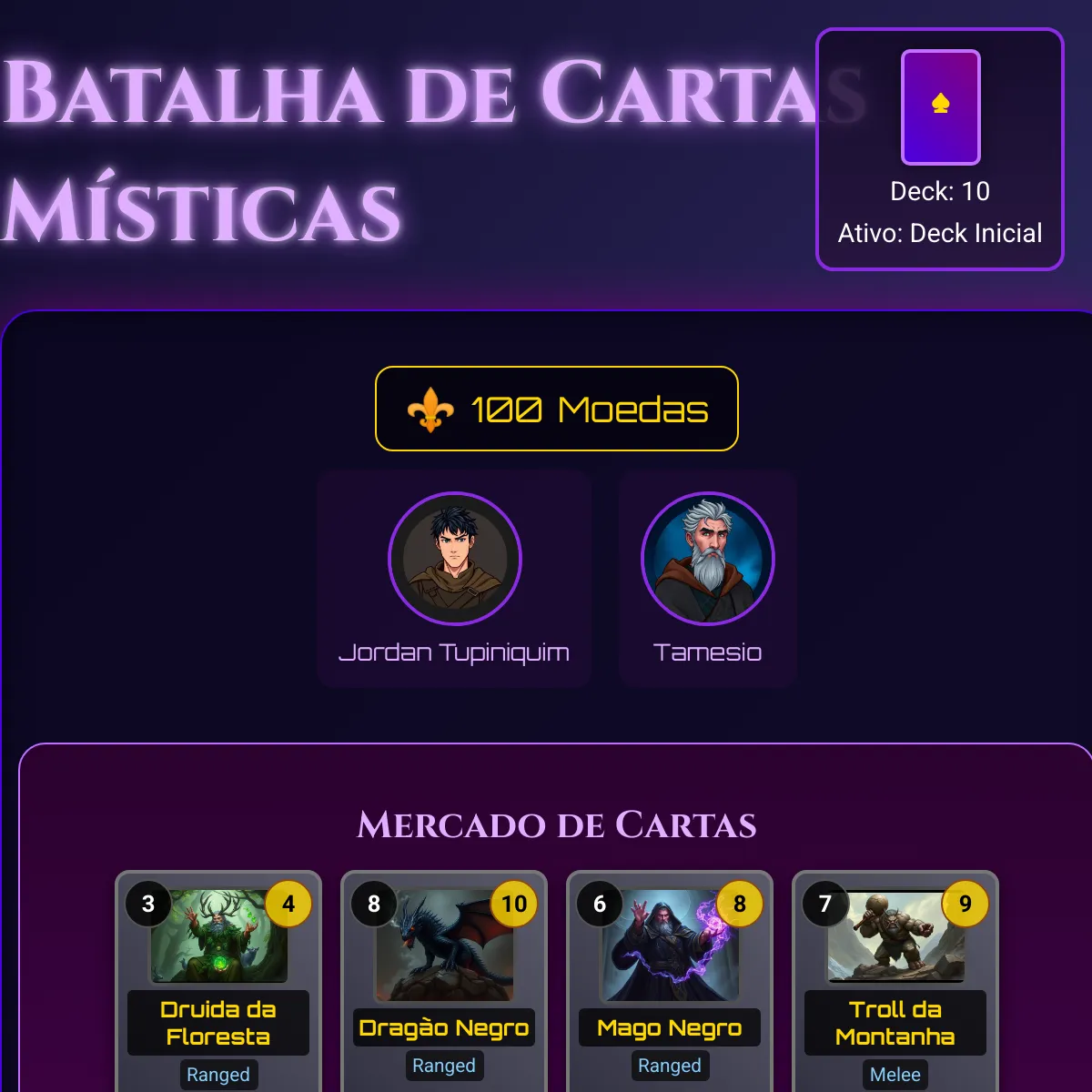Image resolution: width=1092 pixels, height=1092 pixels.
Task: Pick the Dragão Negro card
Action: (x=444, y=983)
